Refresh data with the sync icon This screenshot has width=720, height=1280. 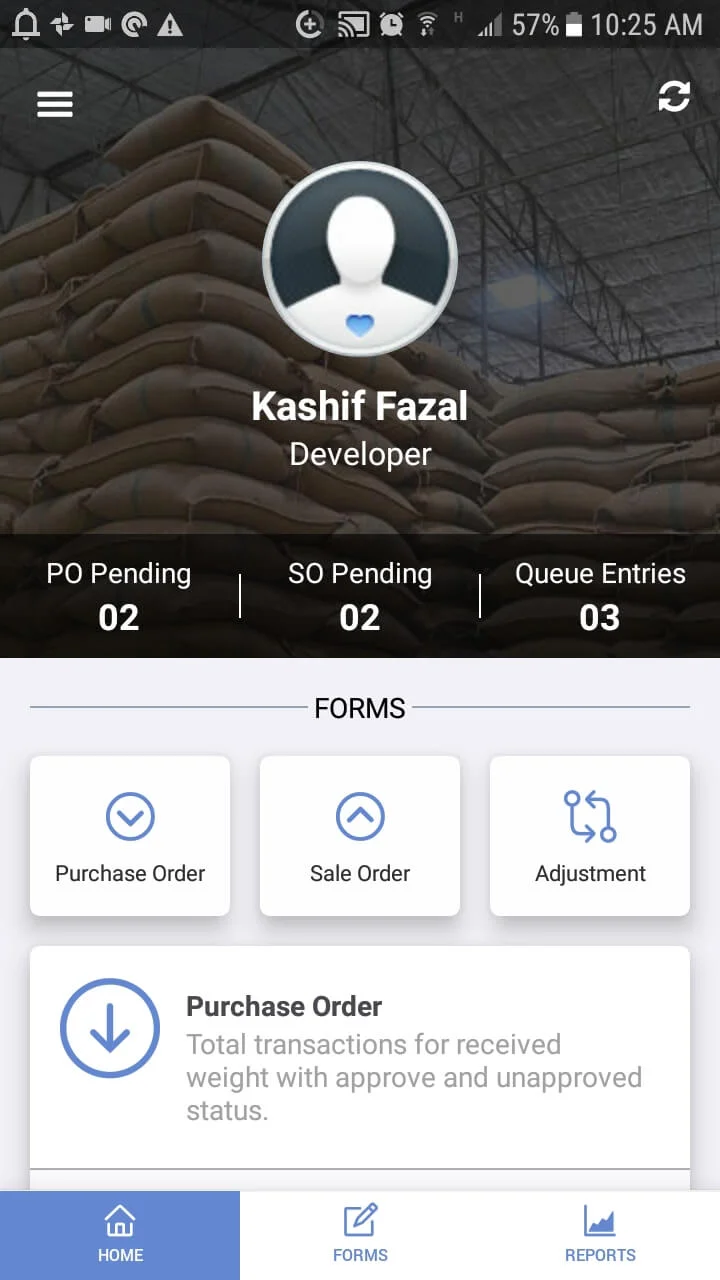click(x=673, y=97)
